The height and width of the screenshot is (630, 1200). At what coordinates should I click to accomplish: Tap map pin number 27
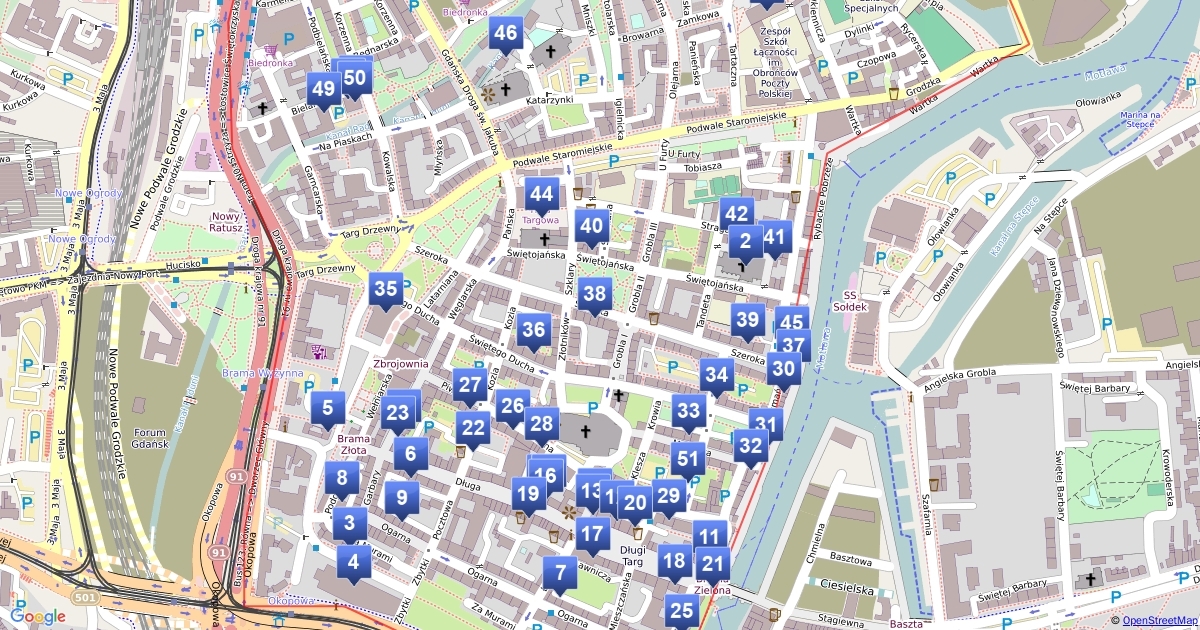470,384
